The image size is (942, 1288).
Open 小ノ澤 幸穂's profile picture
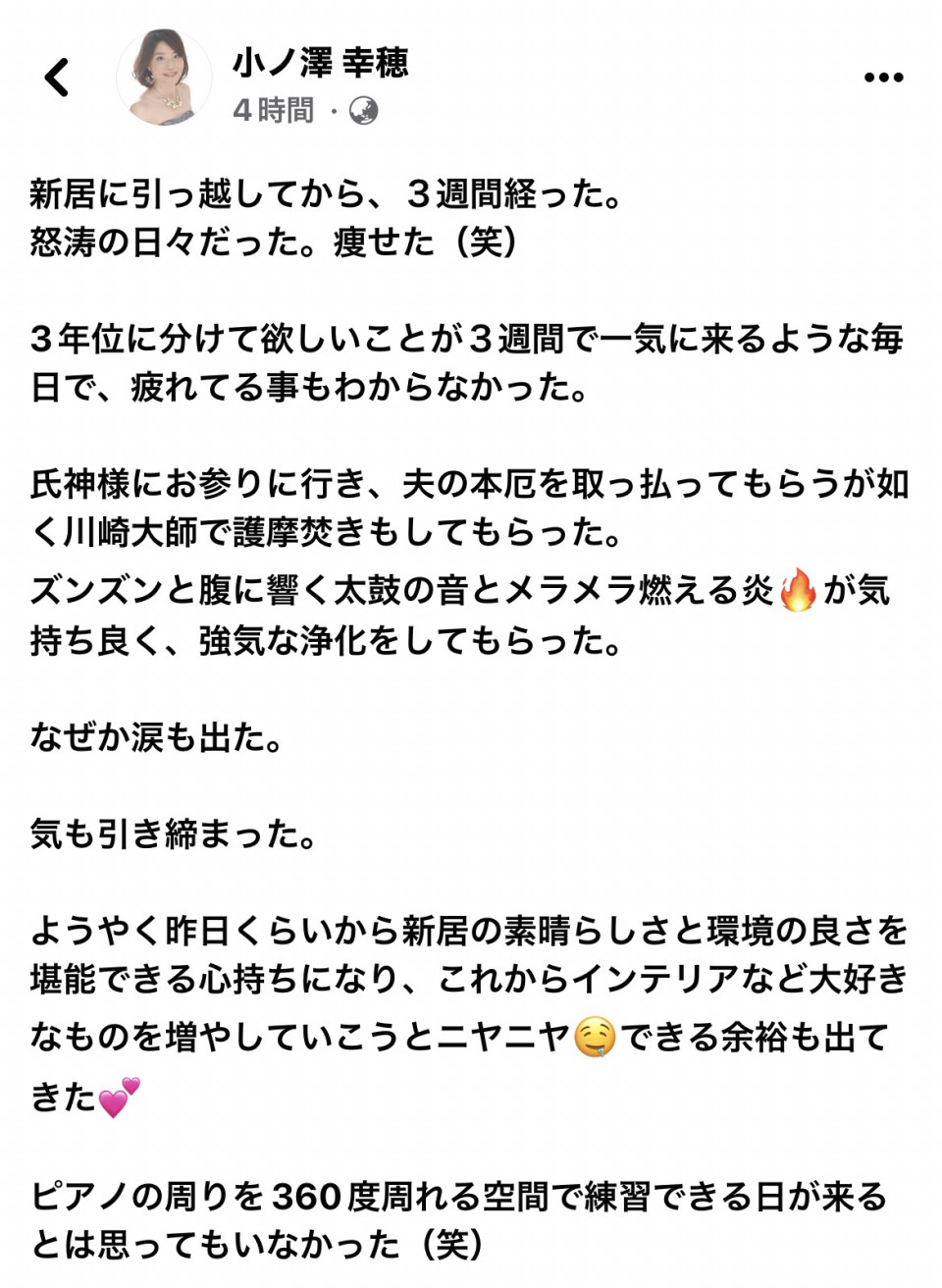(164, 78)
